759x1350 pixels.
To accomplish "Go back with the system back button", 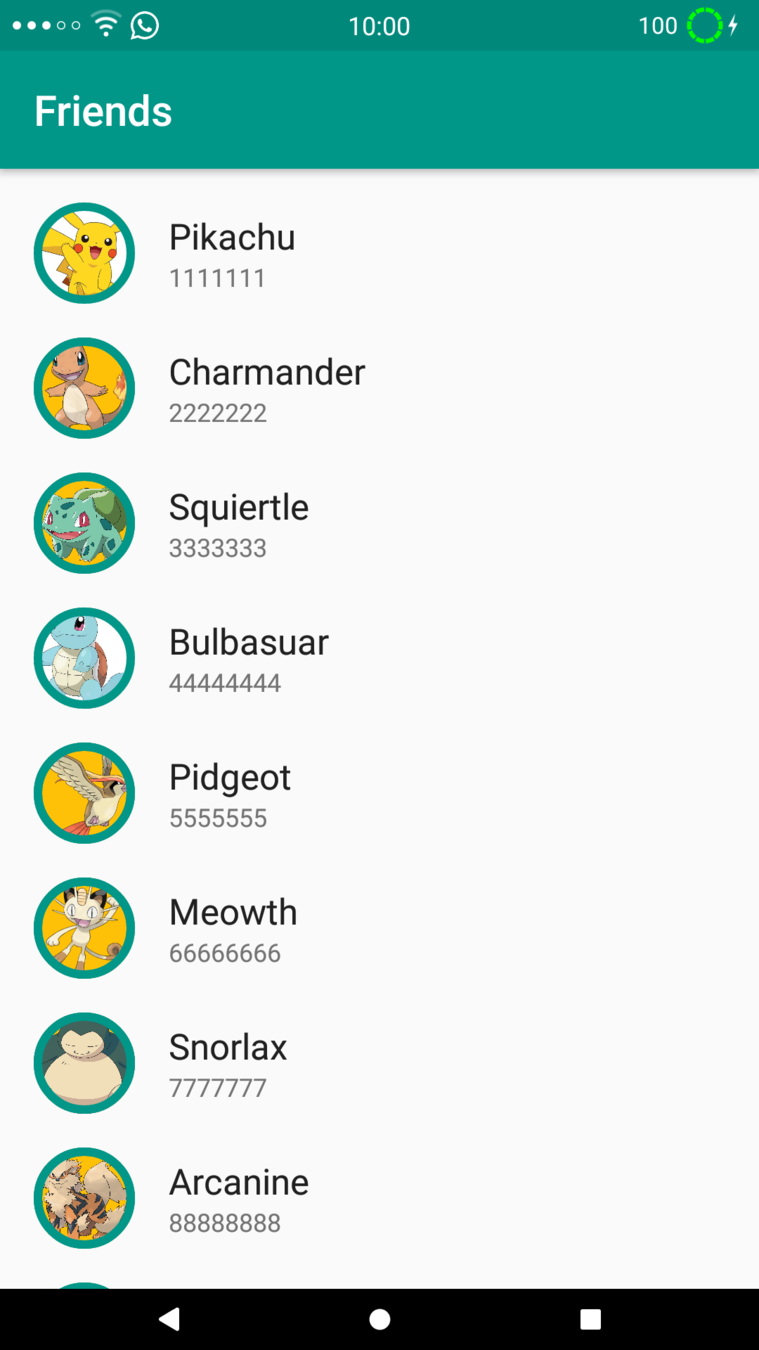I will pyautogui.click(x=169, y=1319).
